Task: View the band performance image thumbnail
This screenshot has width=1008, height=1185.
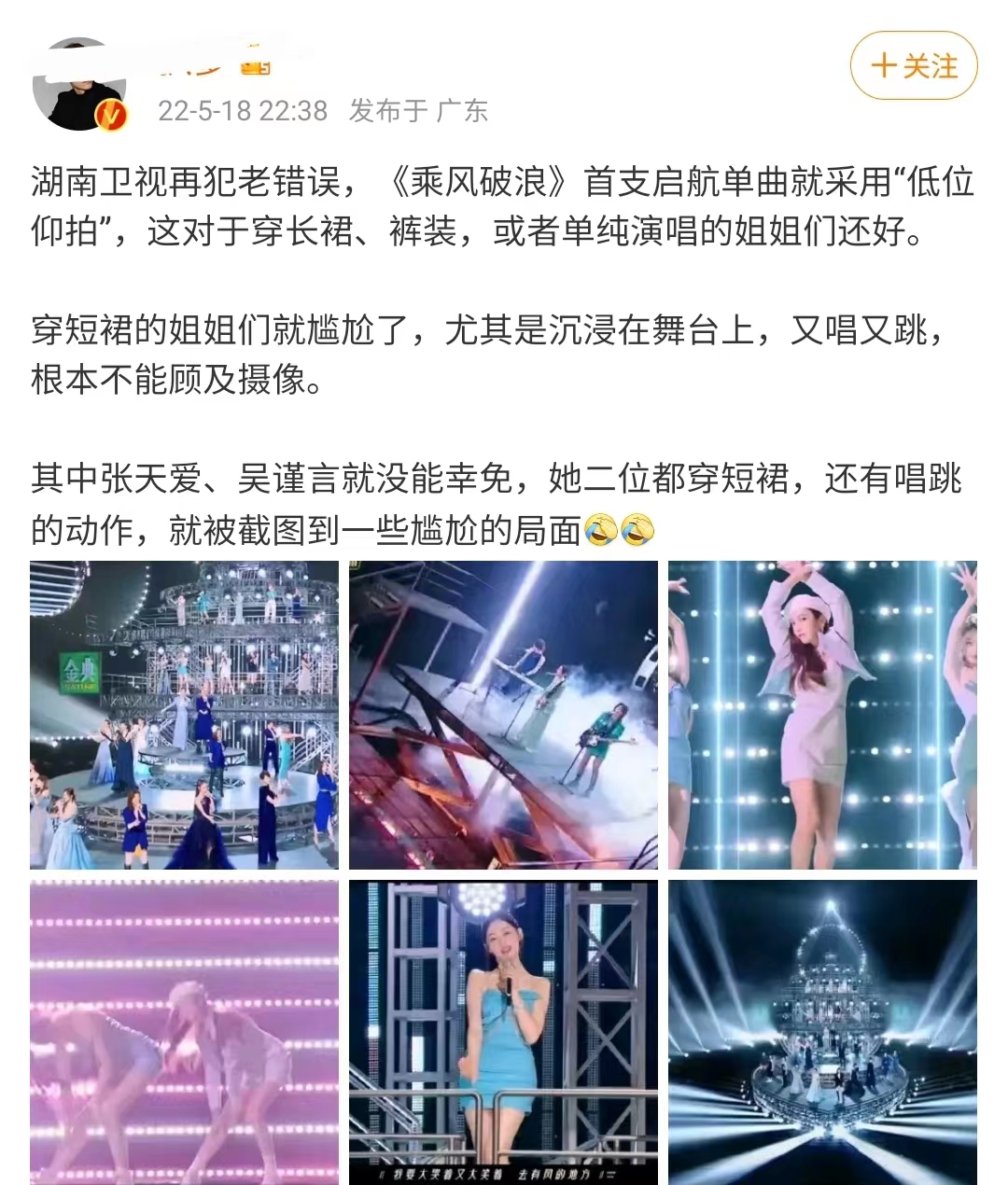Action: [504, 714]
